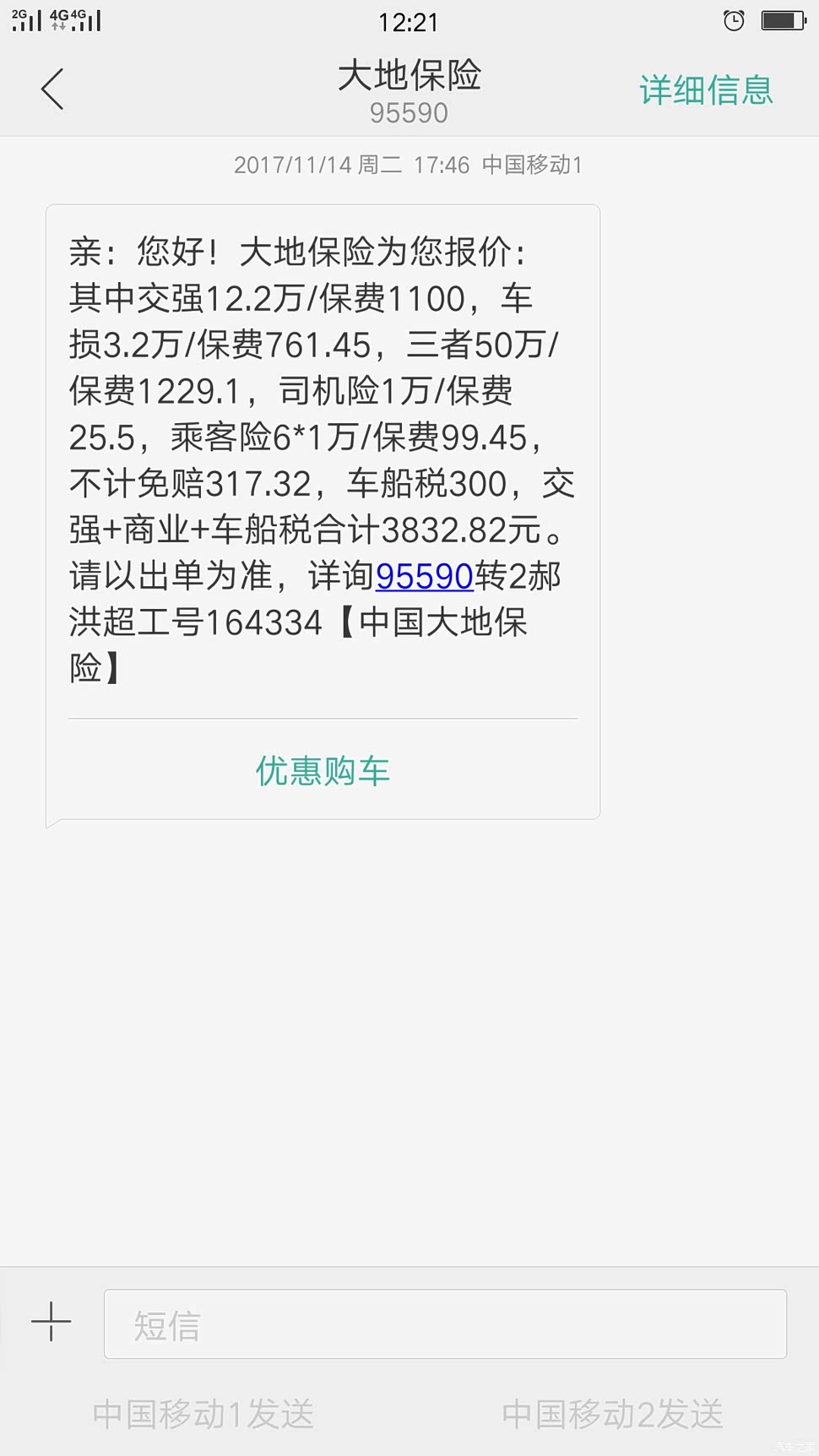Send via 中国移动1发送

(x=203, y=1414)
